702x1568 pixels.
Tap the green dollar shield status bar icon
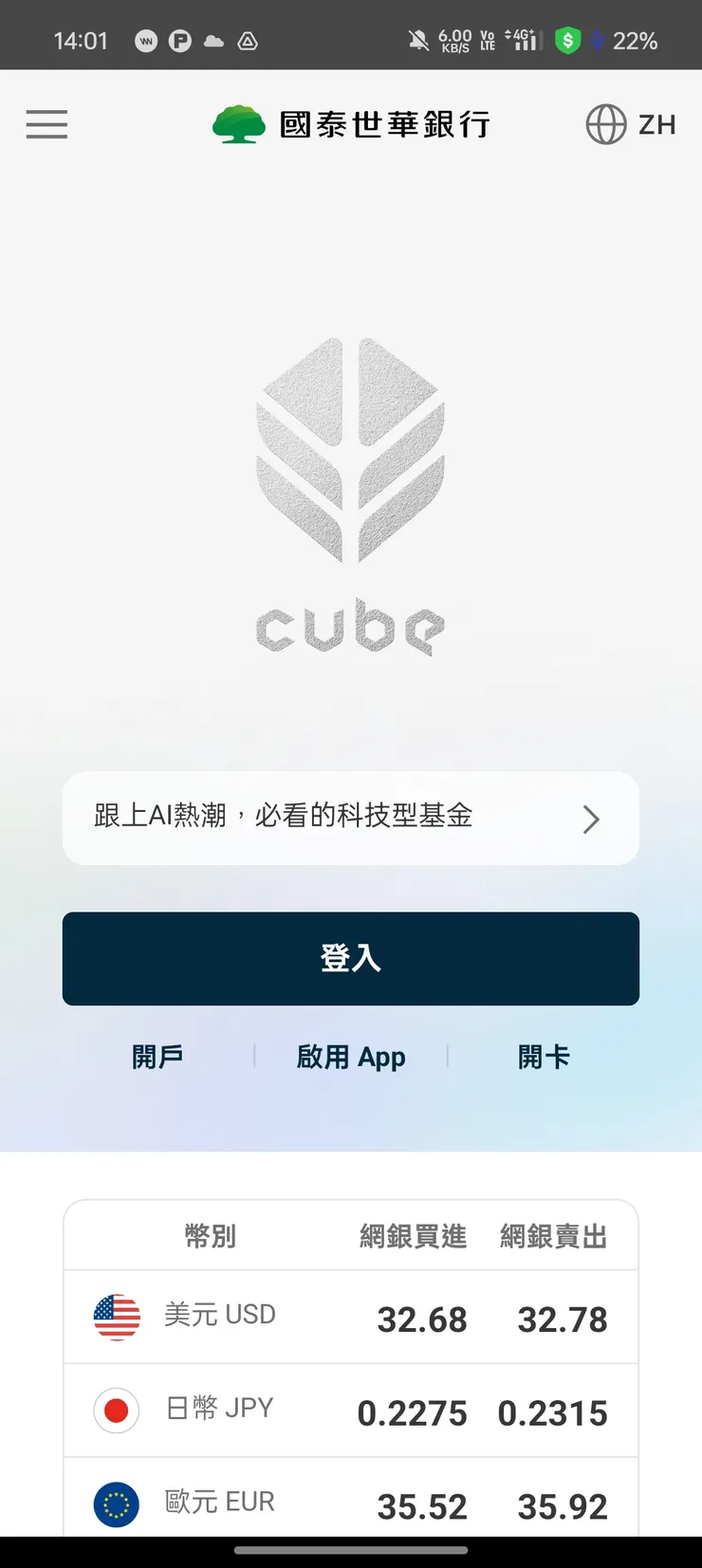point(567,40)
